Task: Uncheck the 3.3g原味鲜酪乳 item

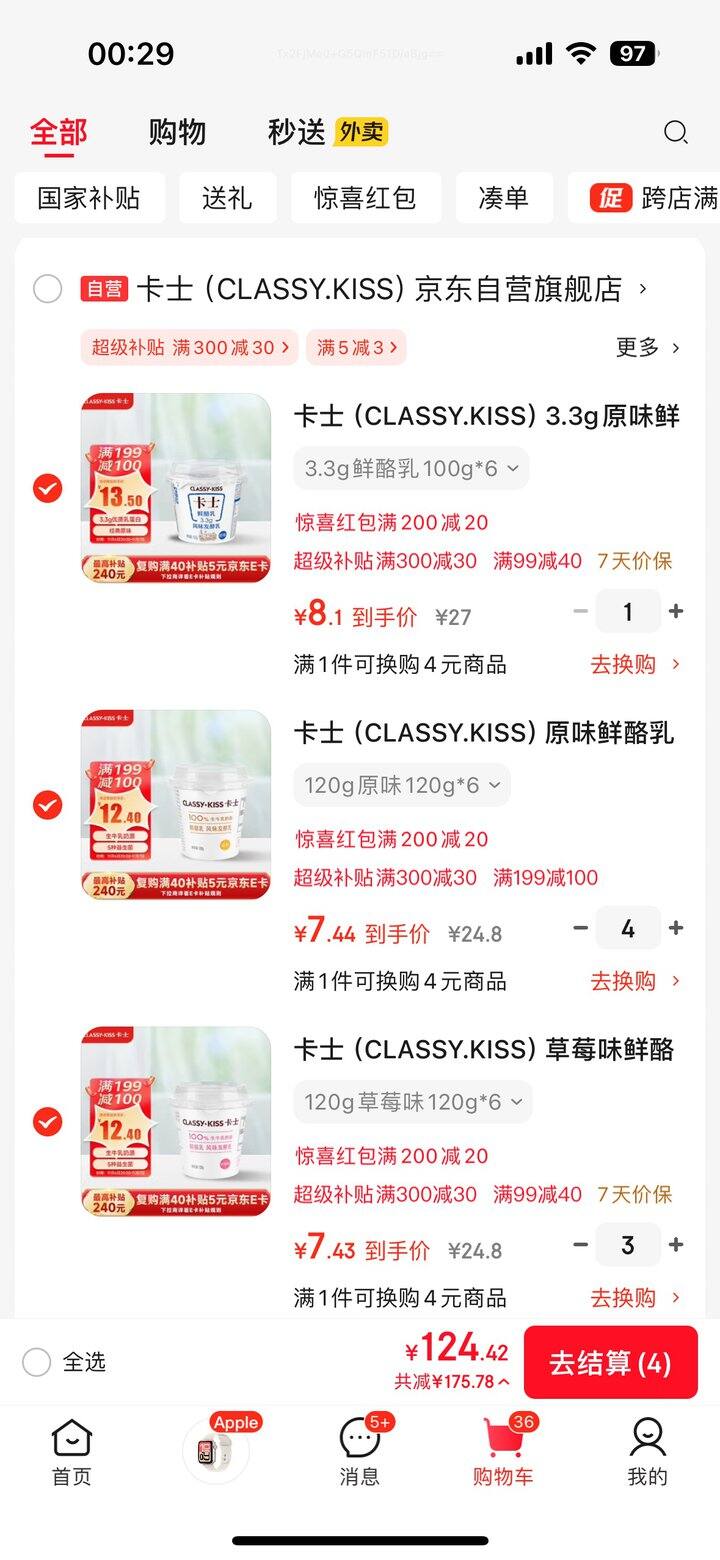Action: tap(47, 489)
